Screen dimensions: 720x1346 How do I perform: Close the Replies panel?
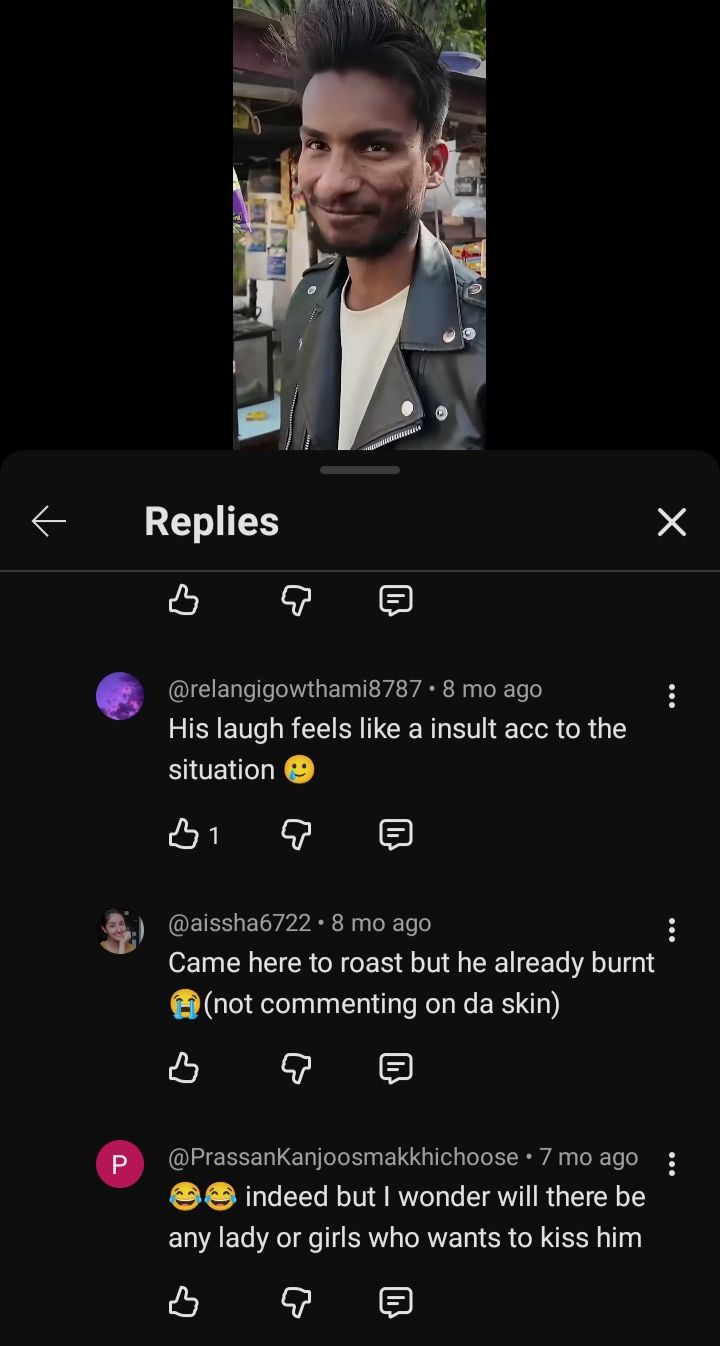pos(672,521)
